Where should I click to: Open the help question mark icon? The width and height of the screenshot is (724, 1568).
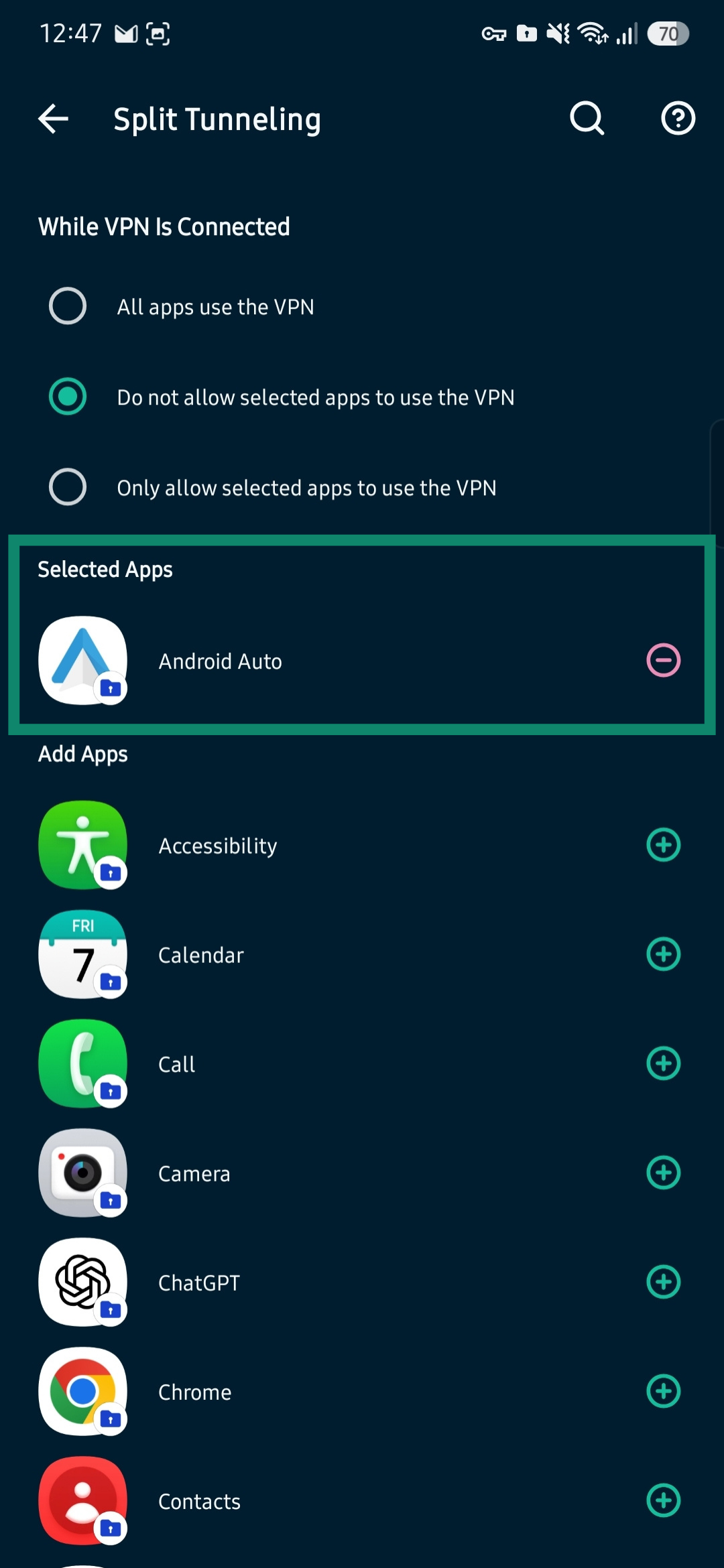[x=678, y=119]
